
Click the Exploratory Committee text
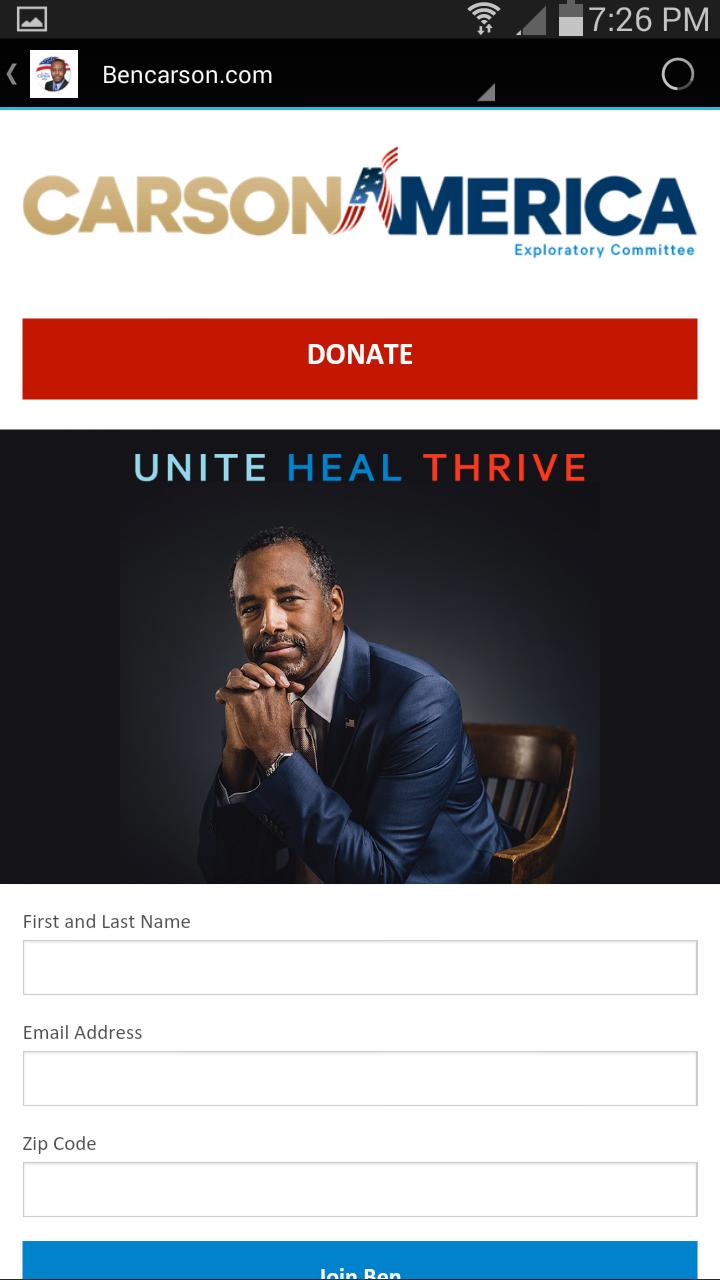click(x=602, y=249)
